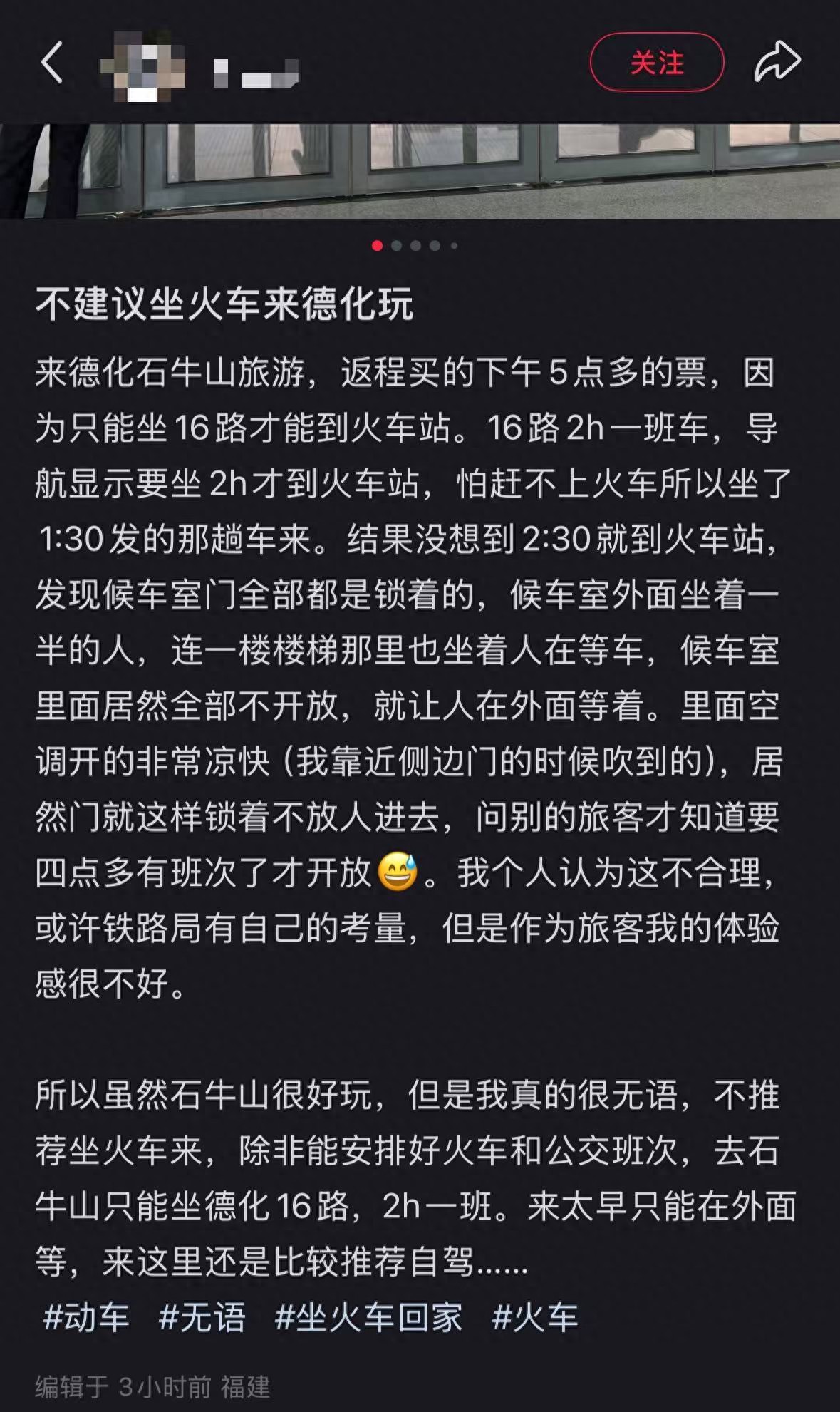This screenshot has height=1412, width=840.
Task: Open the #动车 hashtag
Action: [x=86, y=1316]
